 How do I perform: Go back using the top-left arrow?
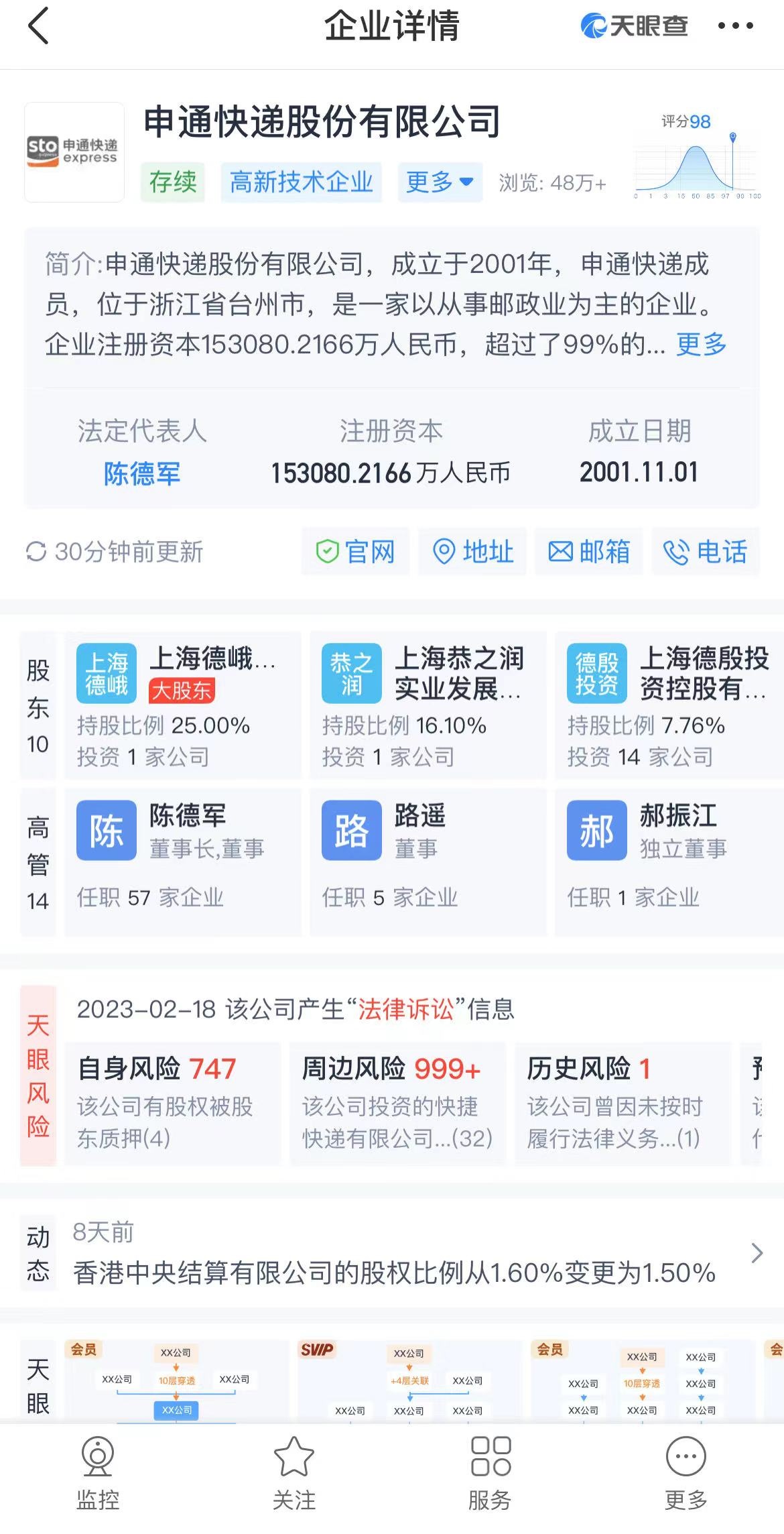pos(39,27)
